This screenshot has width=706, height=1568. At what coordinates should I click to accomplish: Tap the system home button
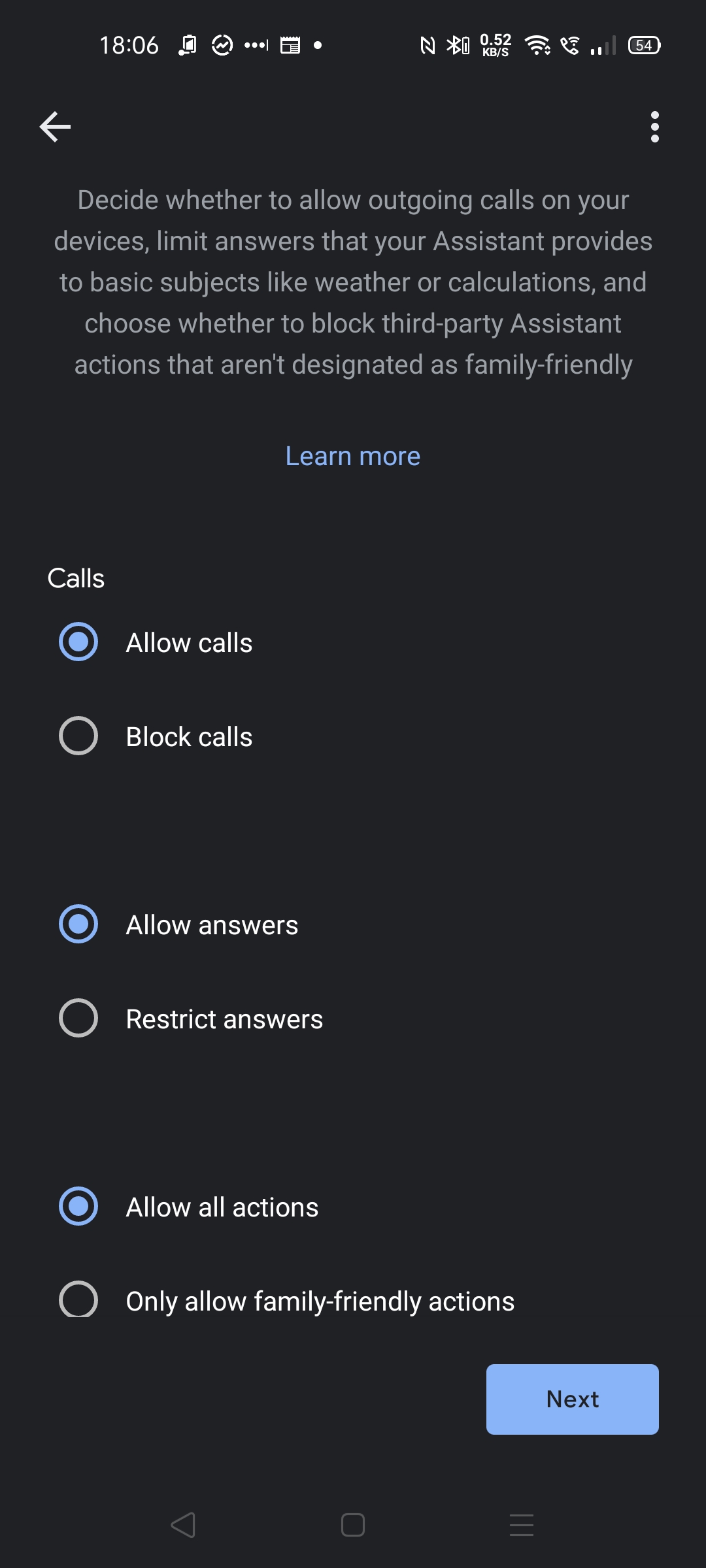point(353,1526)
